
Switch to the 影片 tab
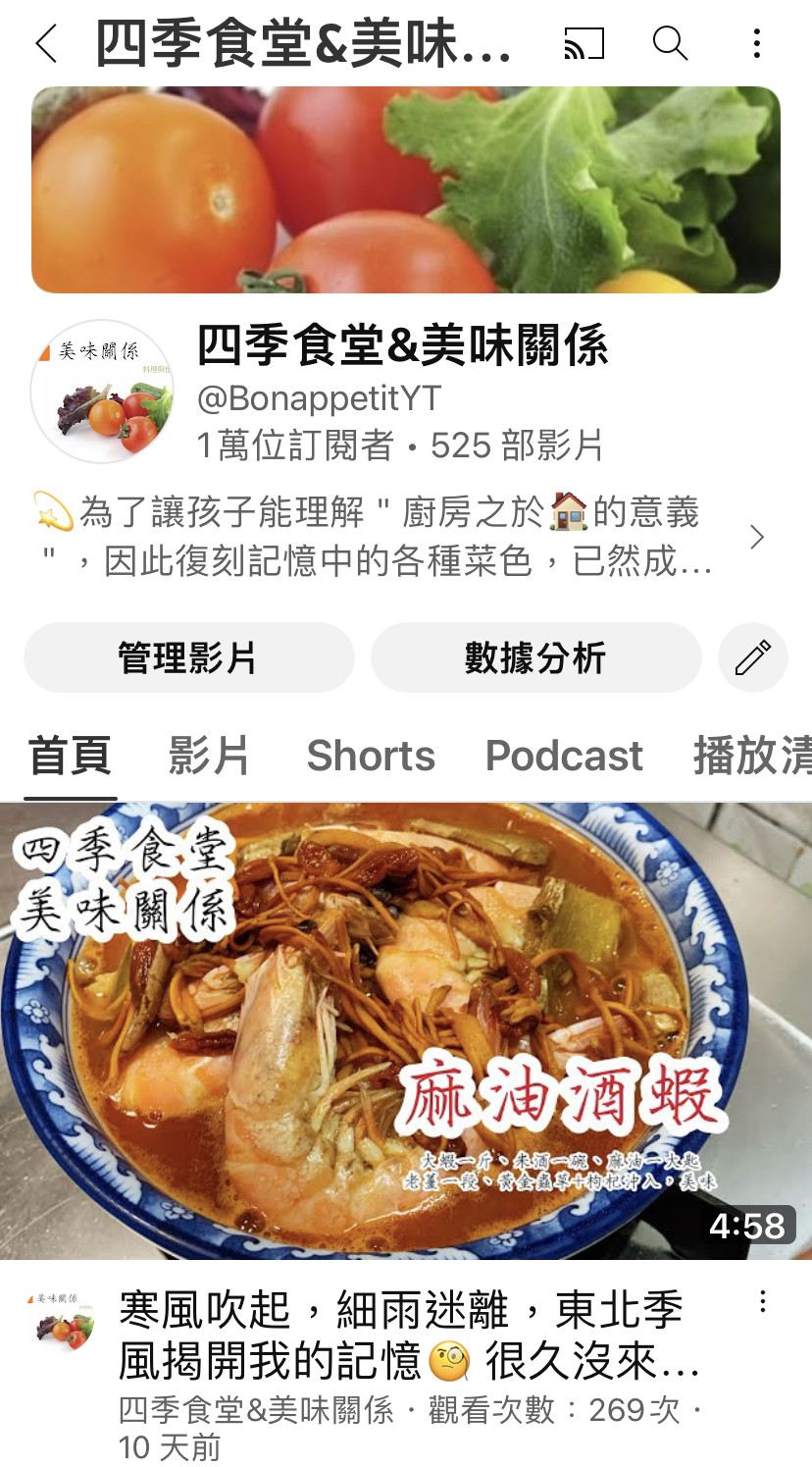(209, 756)
